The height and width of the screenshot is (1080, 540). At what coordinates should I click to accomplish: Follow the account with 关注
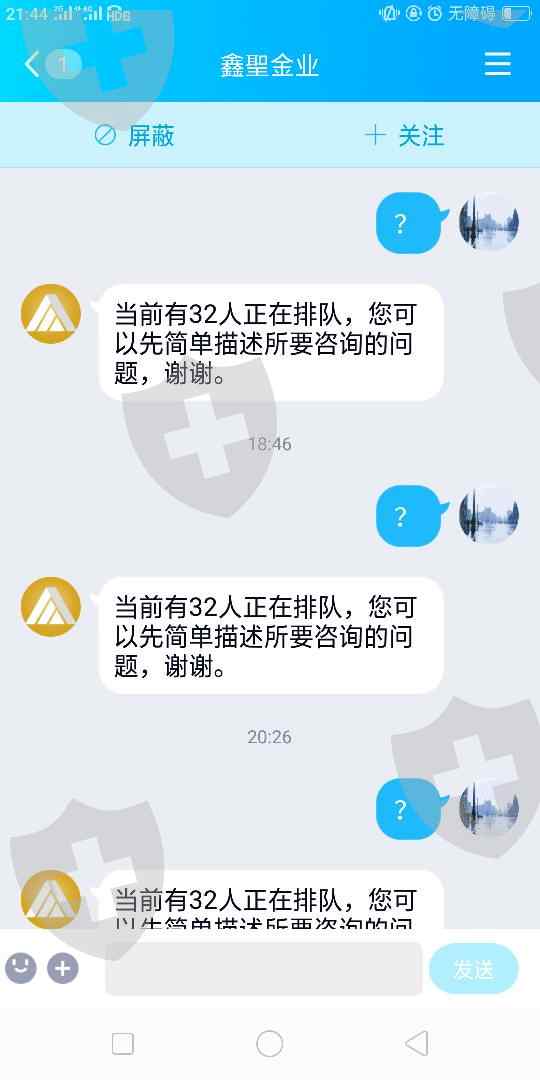[404, 136]
